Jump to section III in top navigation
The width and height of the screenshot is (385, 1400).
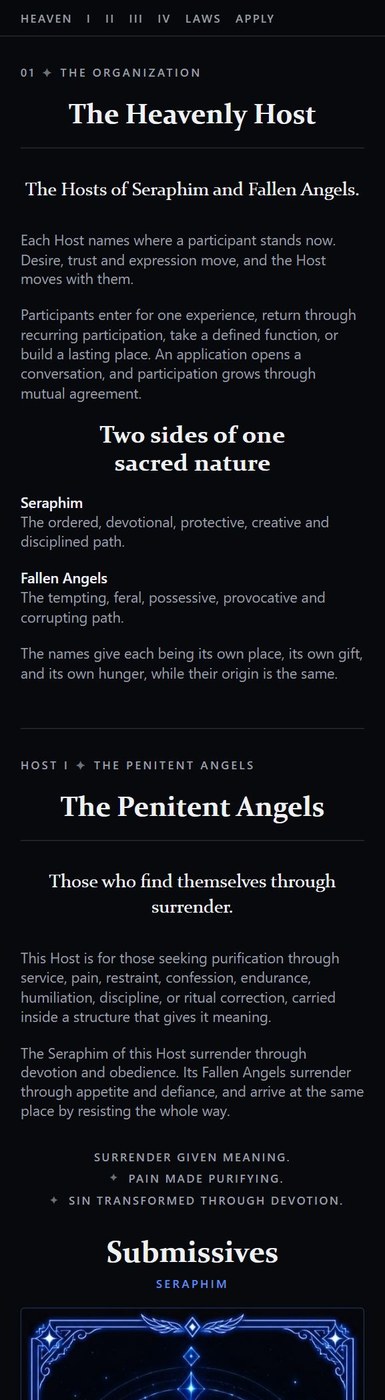[136, 19]
